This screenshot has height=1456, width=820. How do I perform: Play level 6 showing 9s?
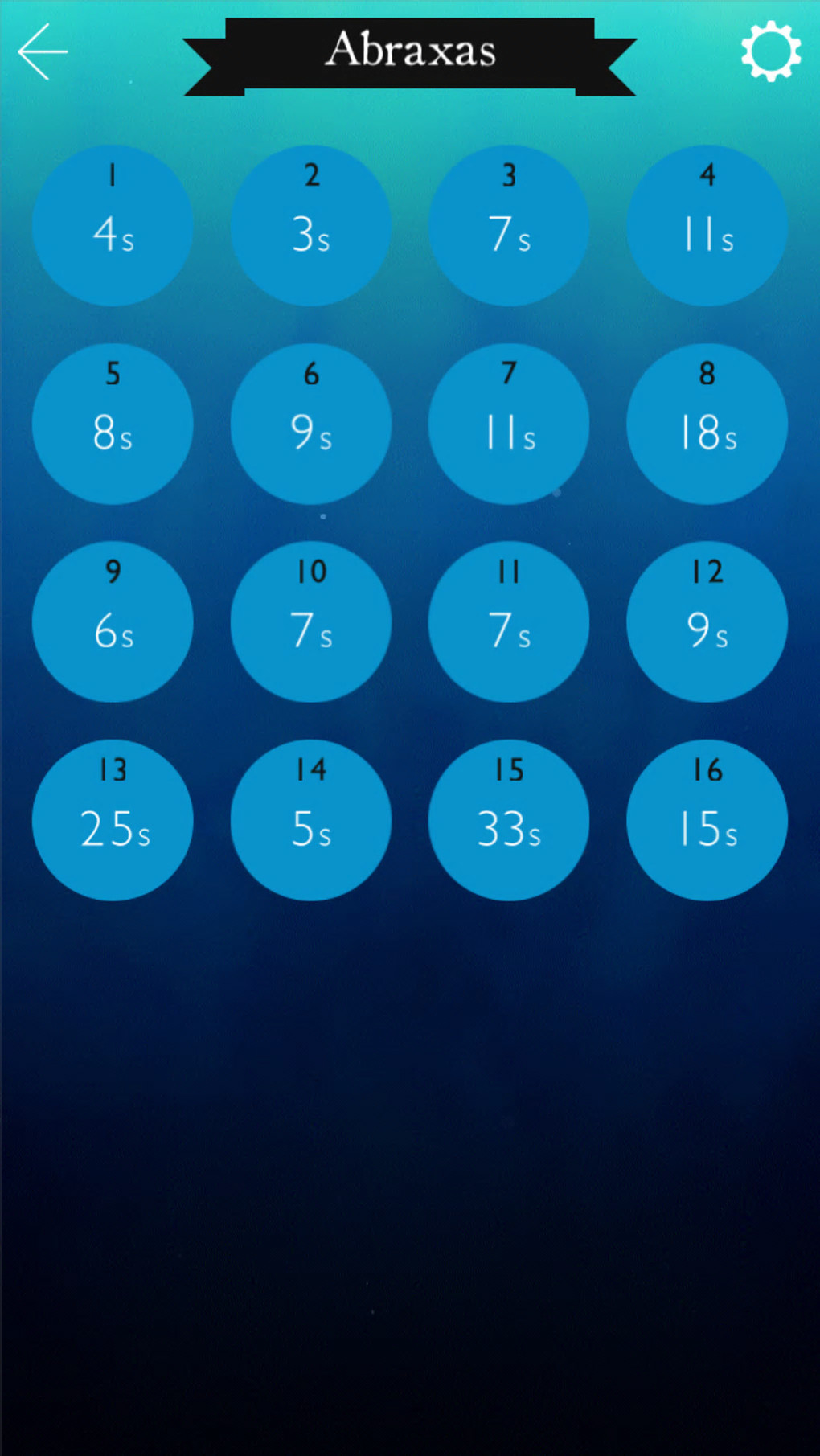(x=311, y=424)
